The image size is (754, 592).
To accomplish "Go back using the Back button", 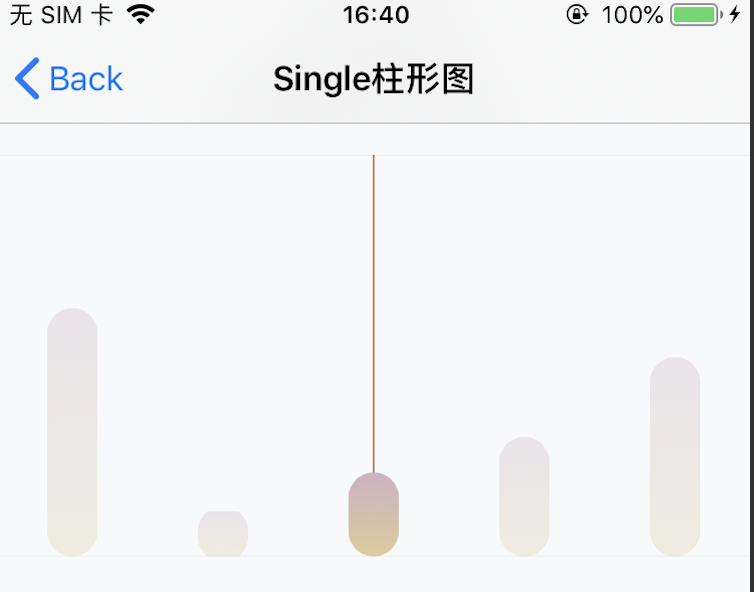I will [x=69, y=79].
